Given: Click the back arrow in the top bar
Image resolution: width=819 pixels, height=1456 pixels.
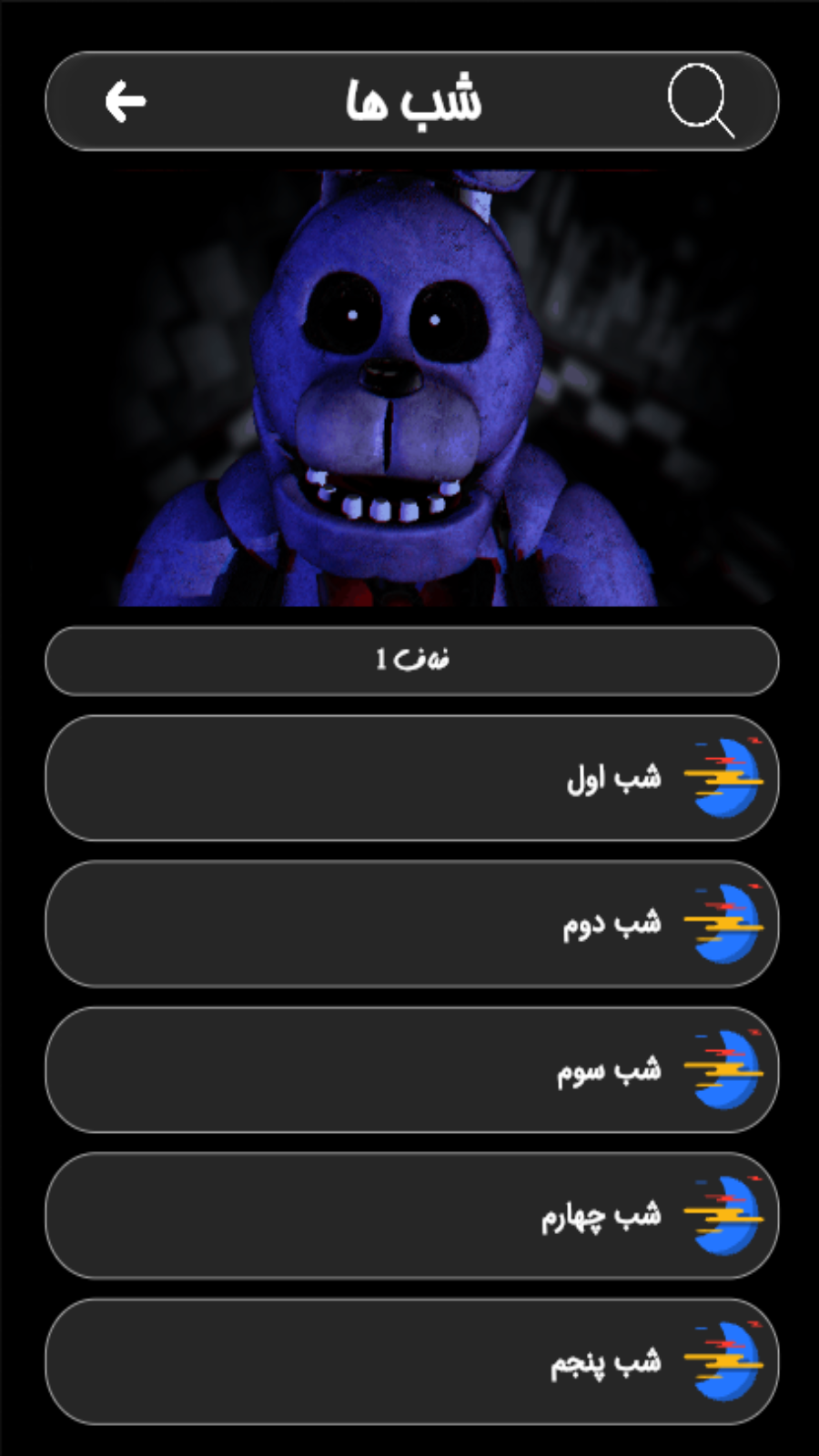Looking at the screenshot, I should pyautogui.click(x=123, y=100).
